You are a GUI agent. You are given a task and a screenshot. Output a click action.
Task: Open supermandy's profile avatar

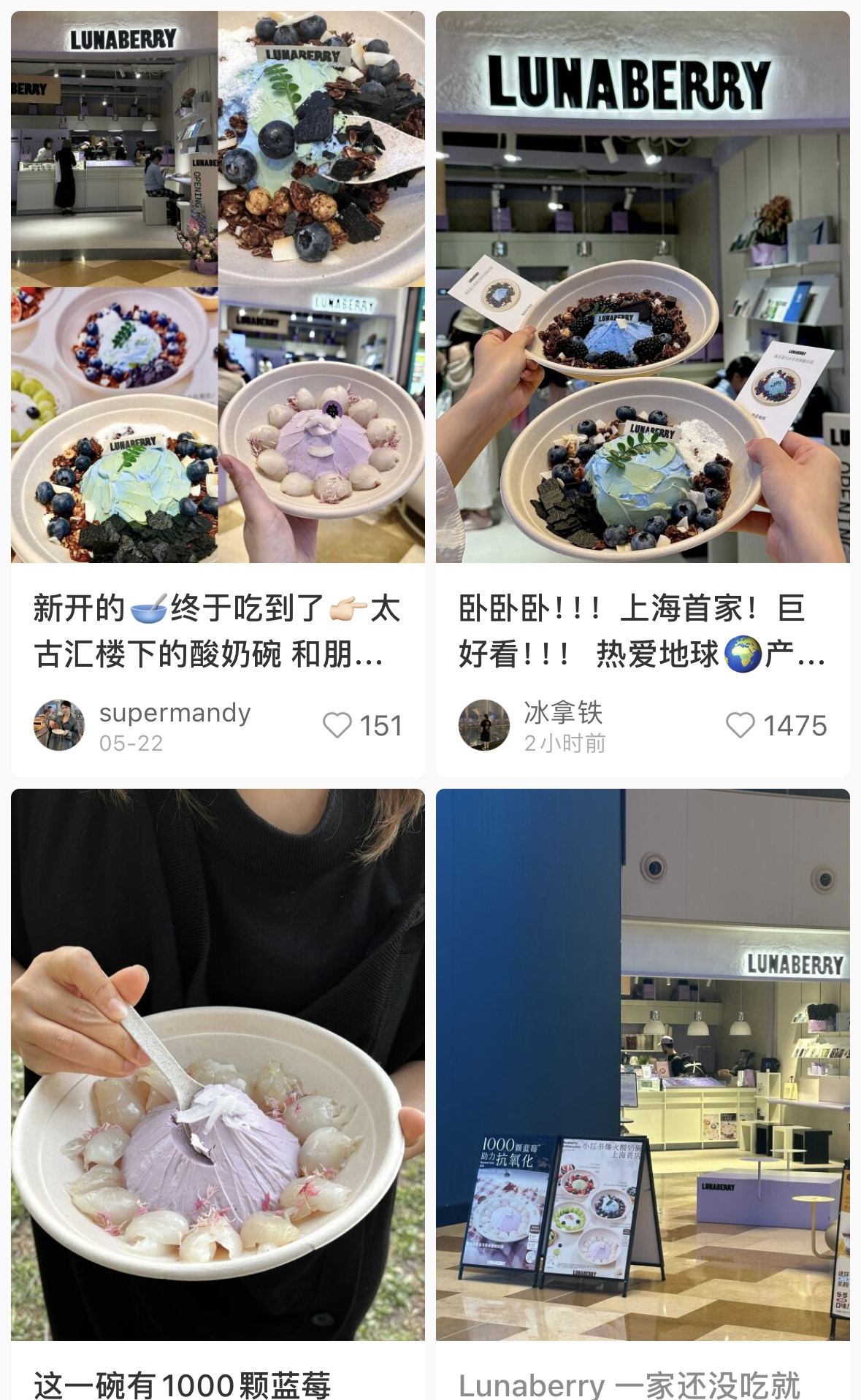point(59,725)
